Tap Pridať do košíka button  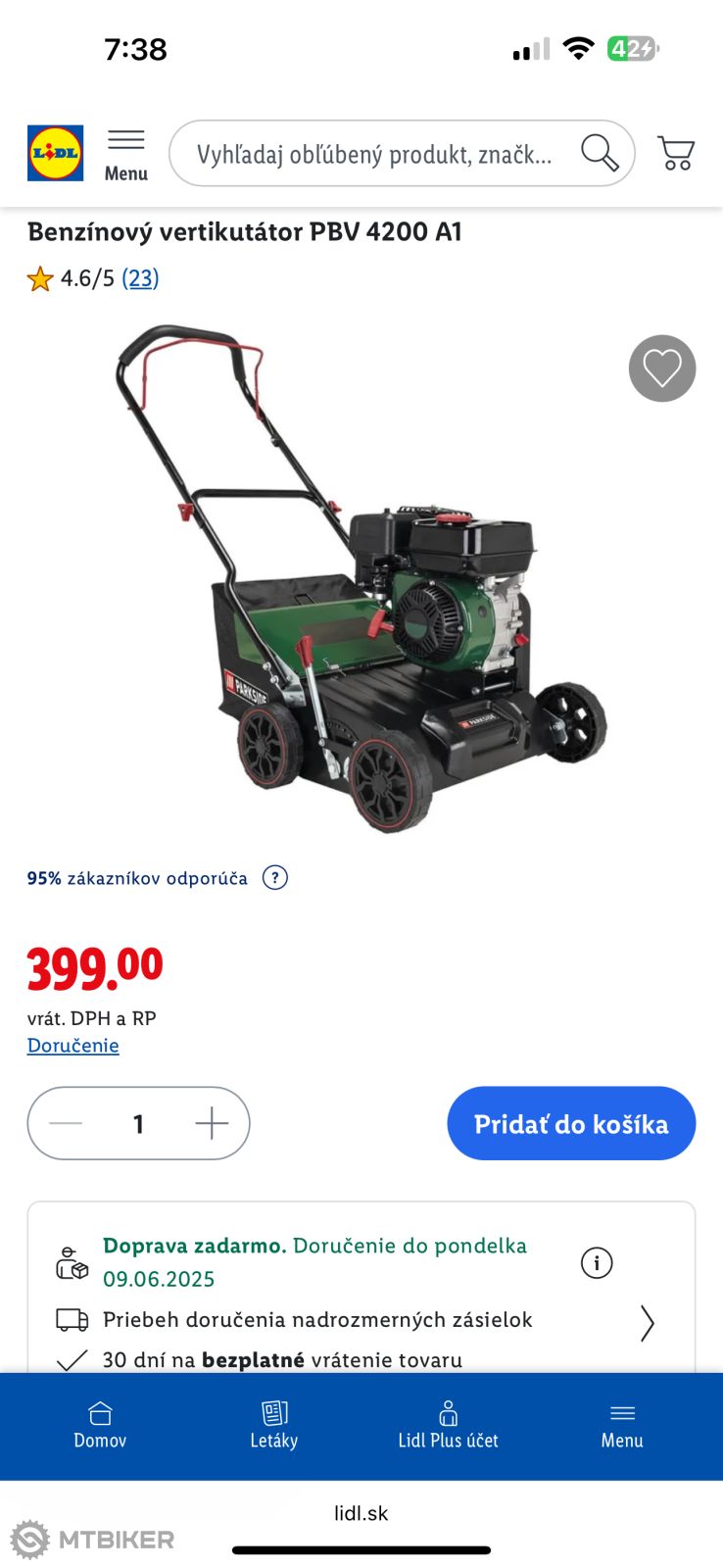[x=571, y=1123]
